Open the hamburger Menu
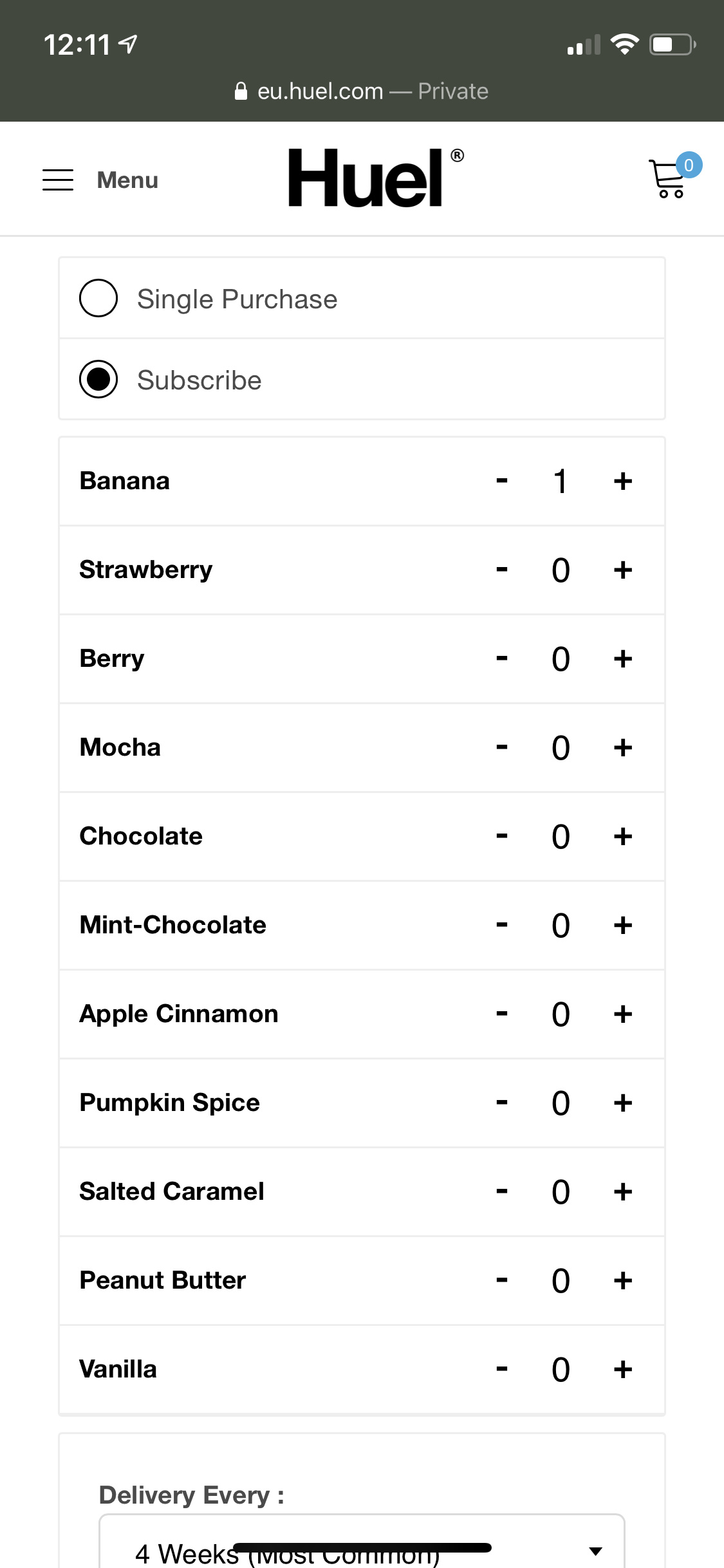Image resolution: width=724 pixels, height=1568 pixels. tap(100, 180)
